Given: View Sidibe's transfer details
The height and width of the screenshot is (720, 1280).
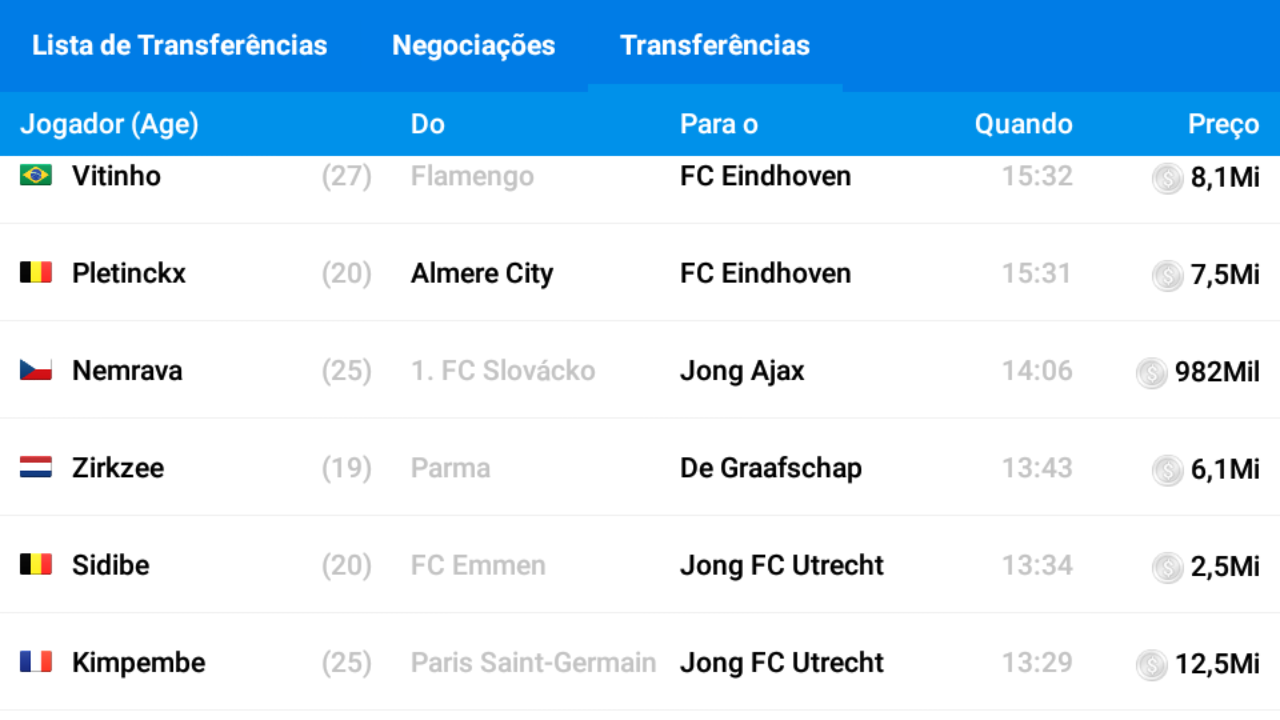Looking at the screenshot, I should tap(640, 565).
